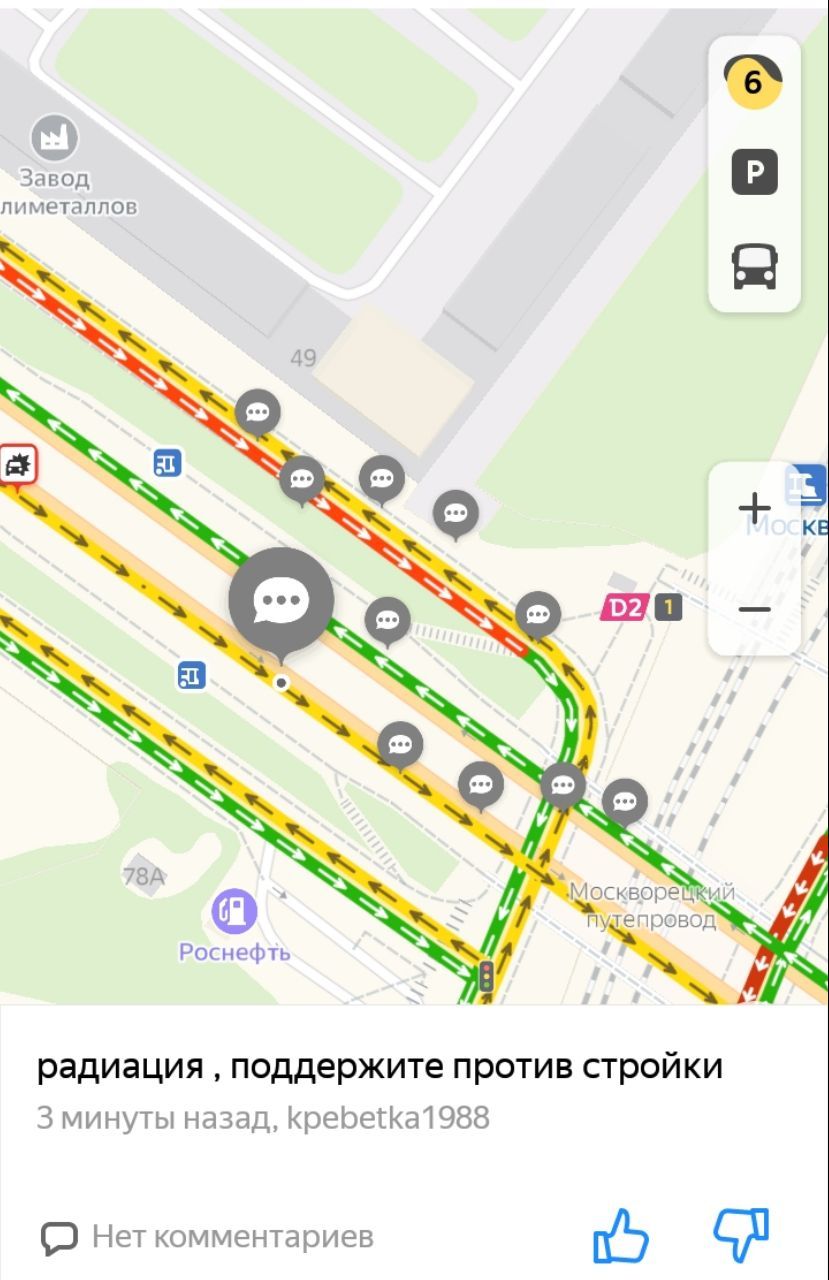Zoom out of the map
The image size is (829, 1280).
click(755, 609)
